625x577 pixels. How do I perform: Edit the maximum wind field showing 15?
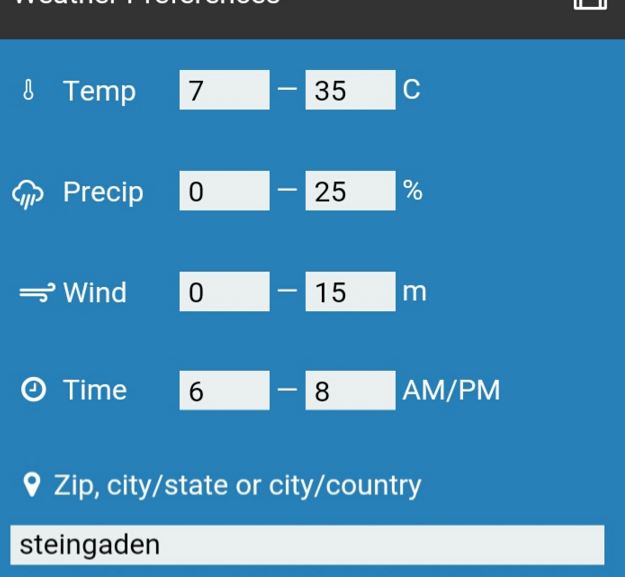[350, 292]
